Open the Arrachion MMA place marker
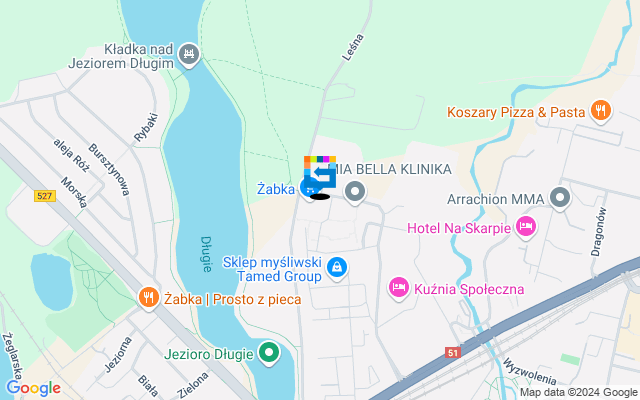 [560, 198]
